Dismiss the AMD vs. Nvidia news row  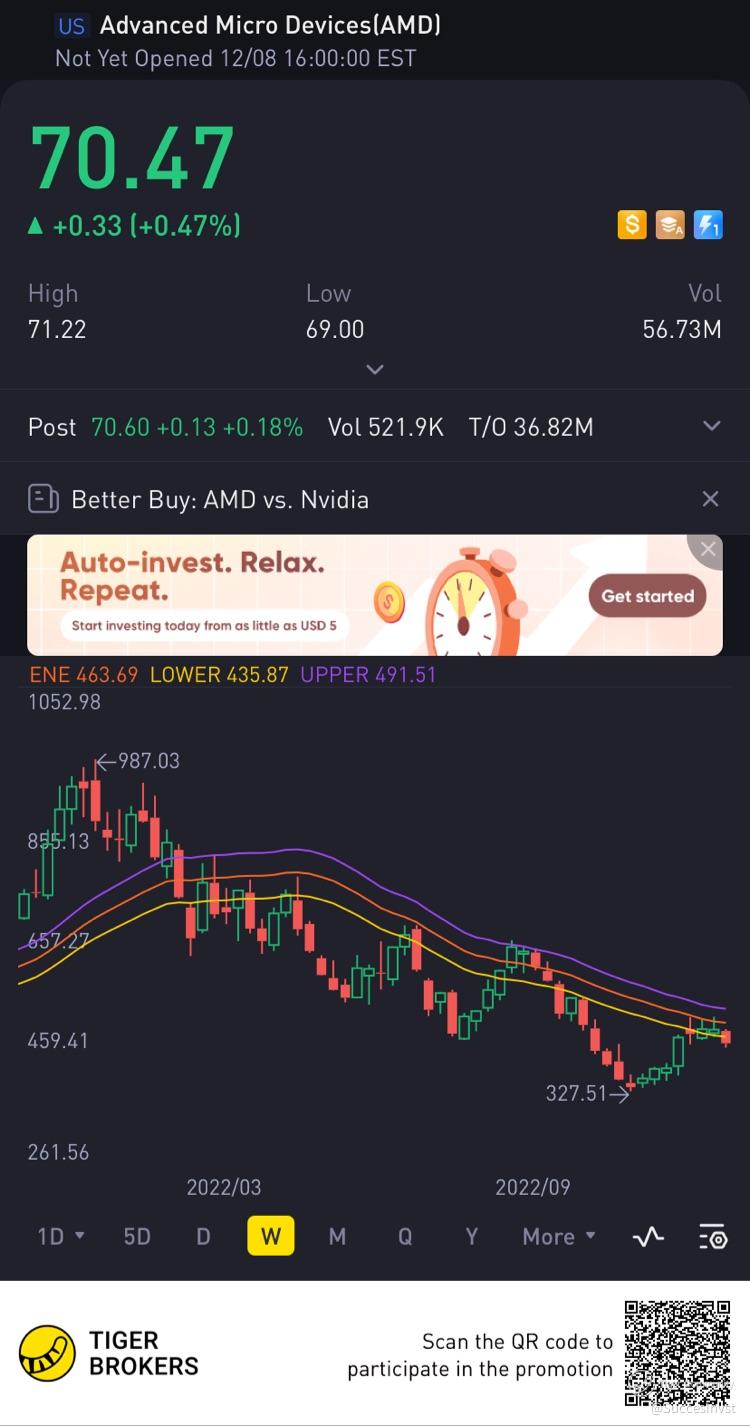710,499
